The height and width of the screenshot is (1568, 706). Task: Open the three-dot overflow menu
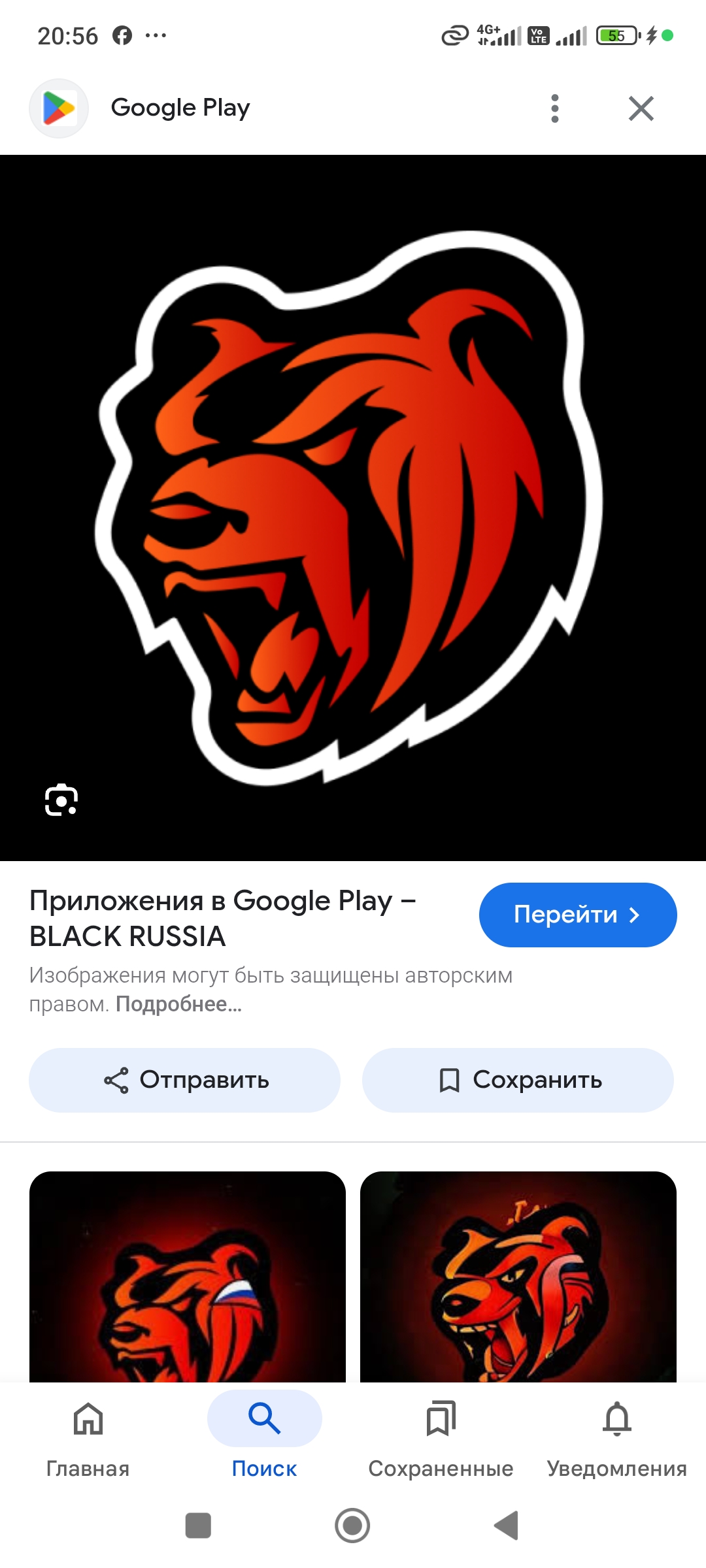555,108
